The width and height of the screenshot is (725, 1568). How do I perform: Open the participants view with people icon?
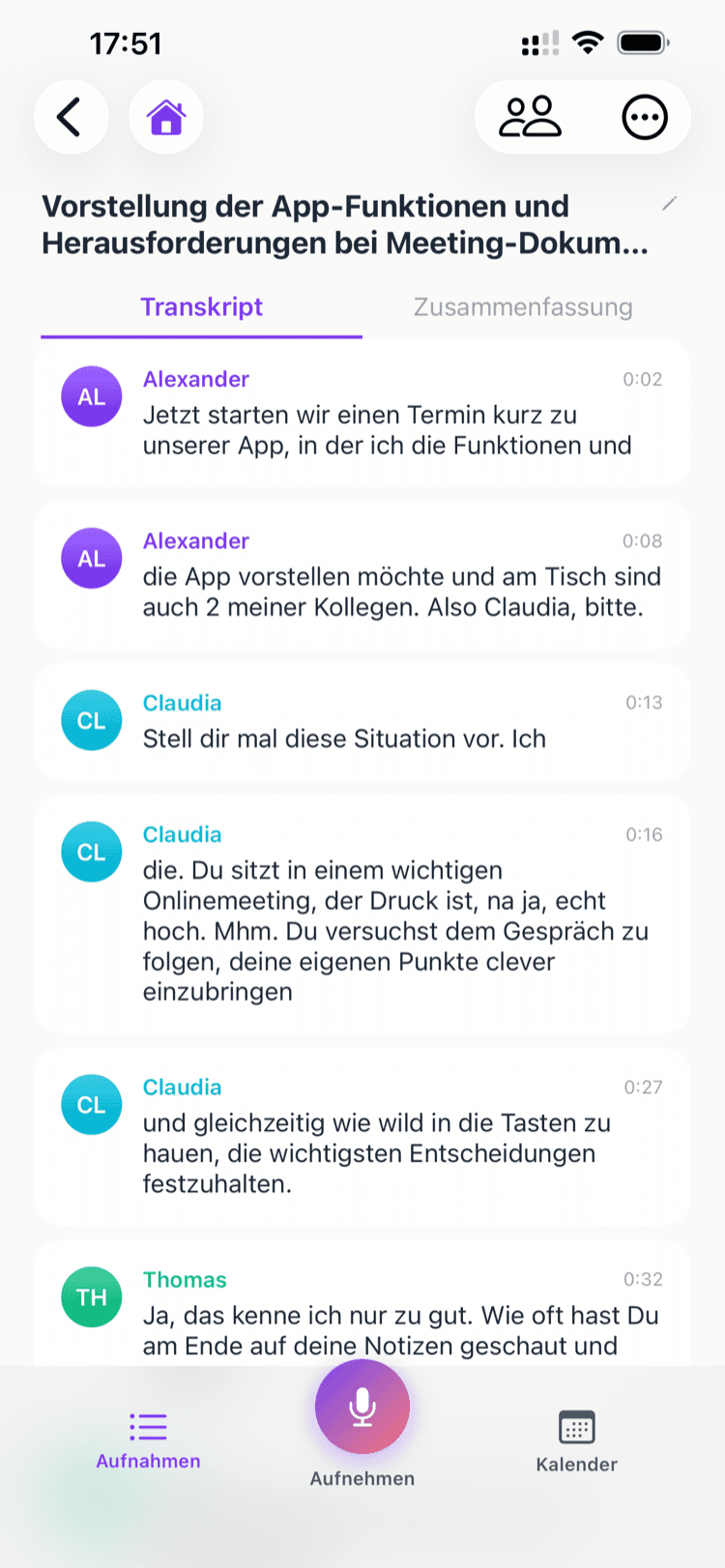point(530,116)
